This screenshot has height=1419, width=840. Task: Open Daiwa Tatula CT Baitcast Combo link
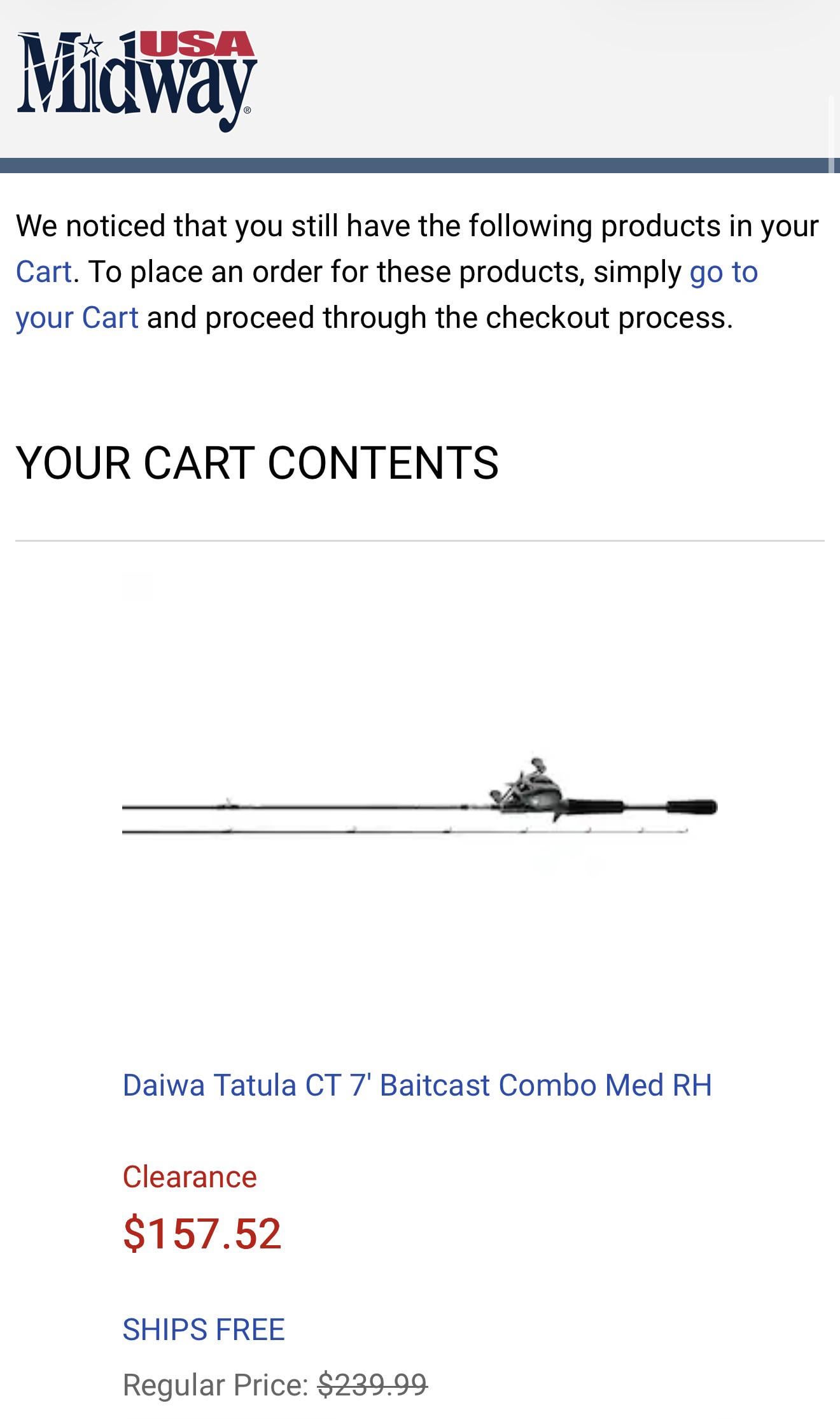point(417,1085)
